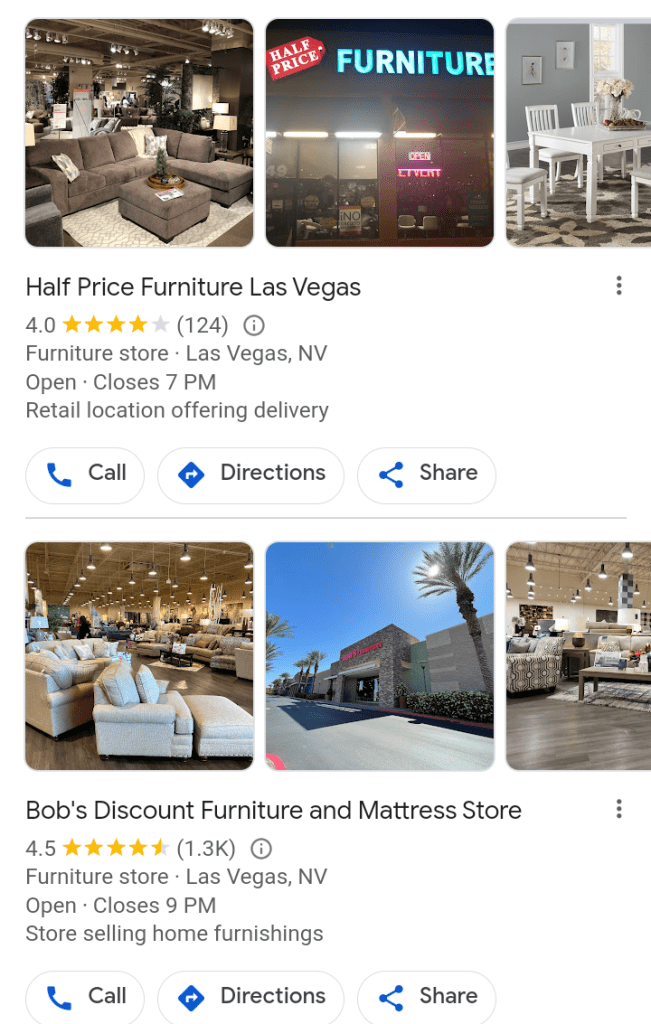Tap info icon beside Bob's 4.5 rating
651x1024 pixels.
click(x=261, y=849)
